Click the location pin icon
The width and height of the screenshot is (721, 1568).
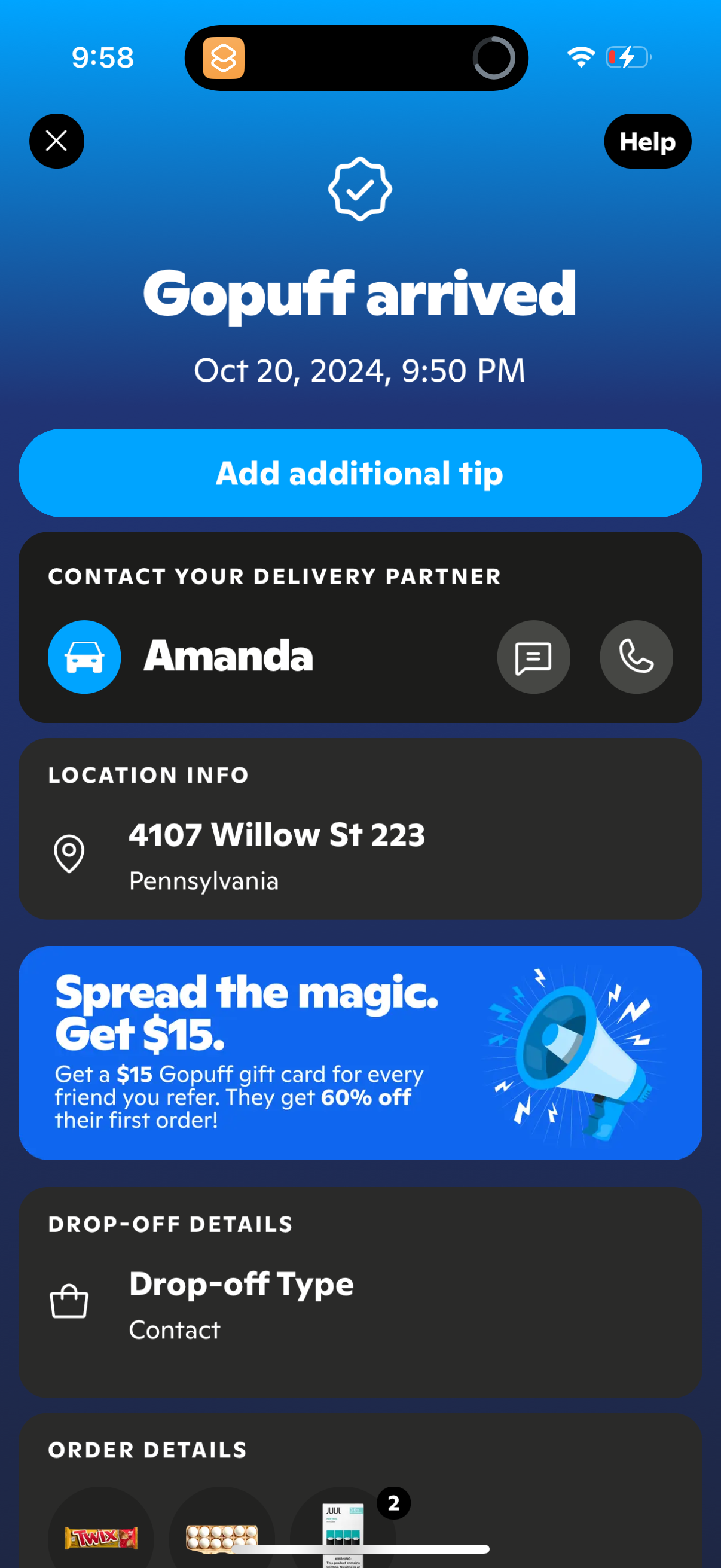(69, 854)
